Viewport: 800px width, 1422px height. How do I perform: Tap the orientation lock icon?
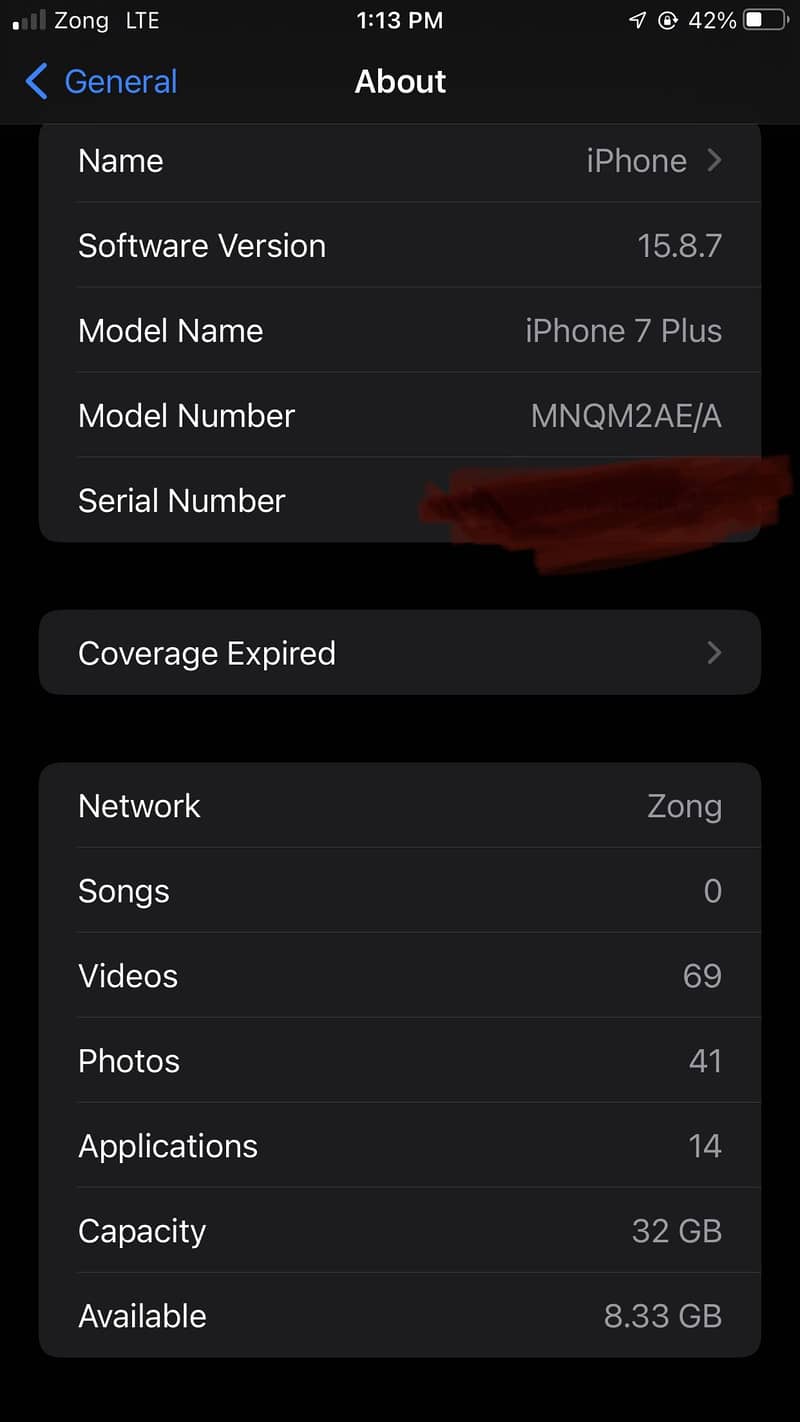[668, 20]
